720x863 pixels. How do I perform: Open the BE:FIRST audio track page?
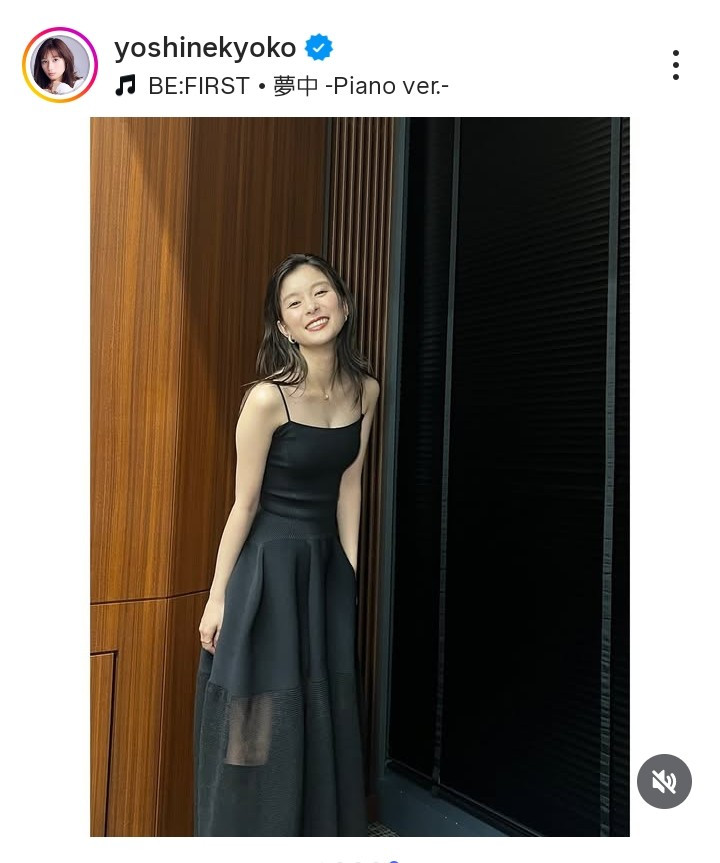click(297, 86)
